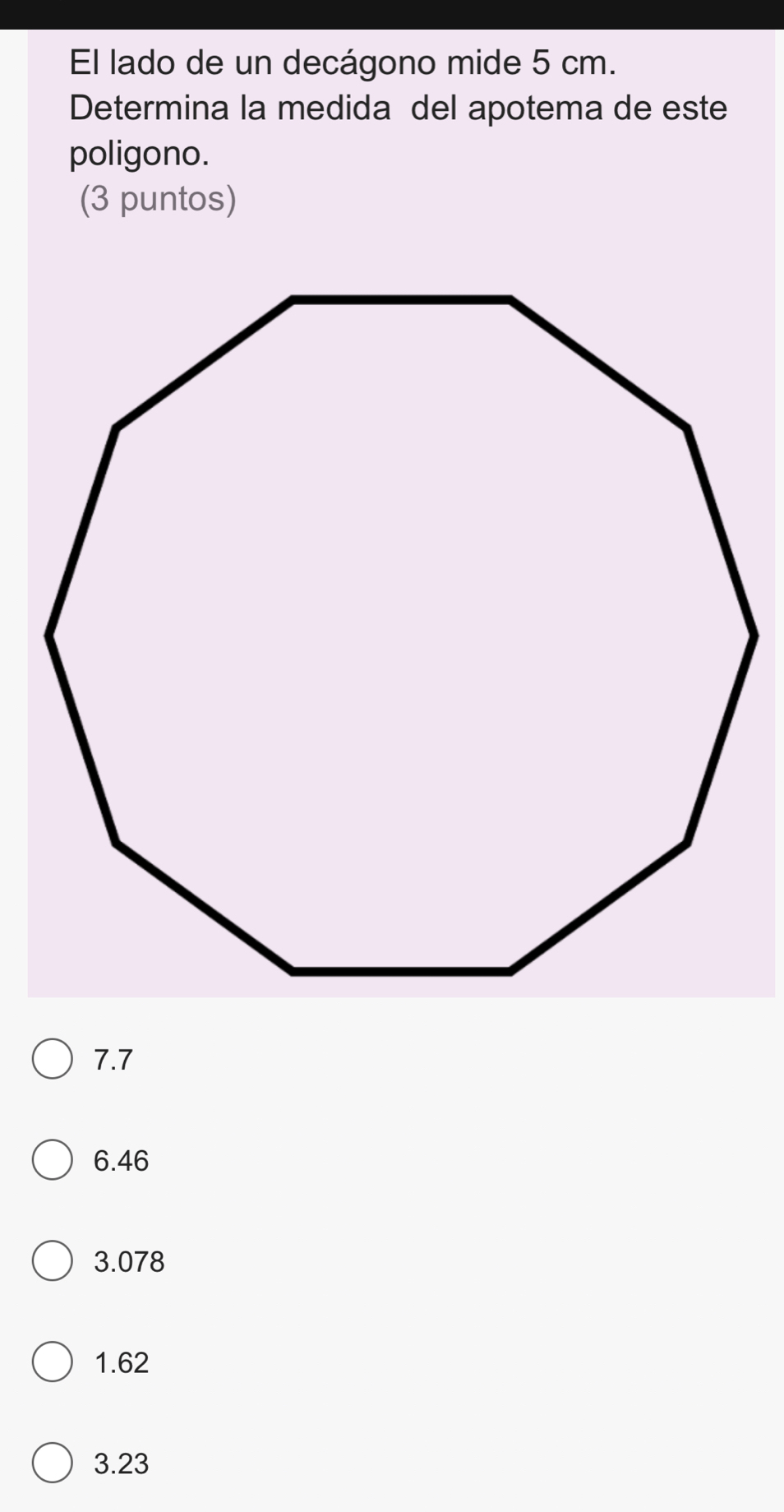Select the 7.7 answer option
This screenshot has height=1512, width=784.
coord(52,1060)
